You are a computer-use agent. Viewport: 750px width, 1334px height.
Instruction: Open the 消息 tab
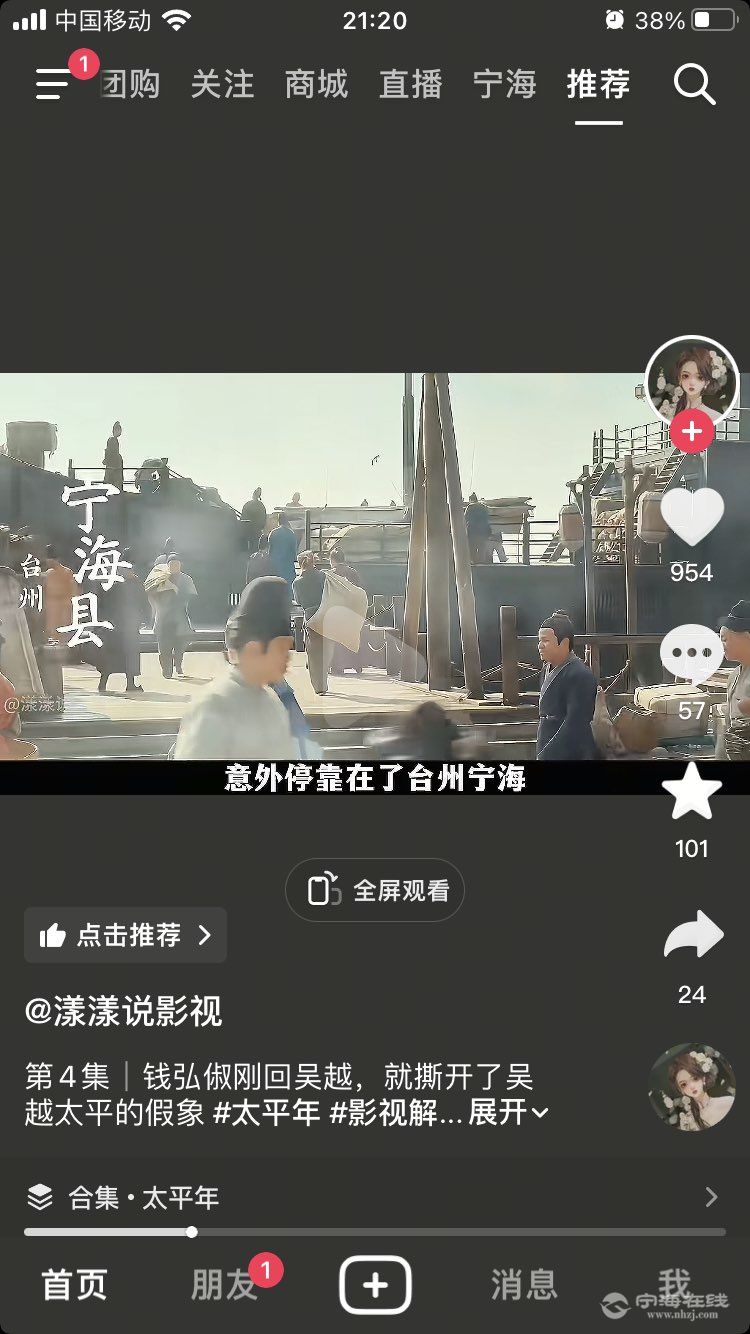pyautogui.click(x=523, y=1285)
